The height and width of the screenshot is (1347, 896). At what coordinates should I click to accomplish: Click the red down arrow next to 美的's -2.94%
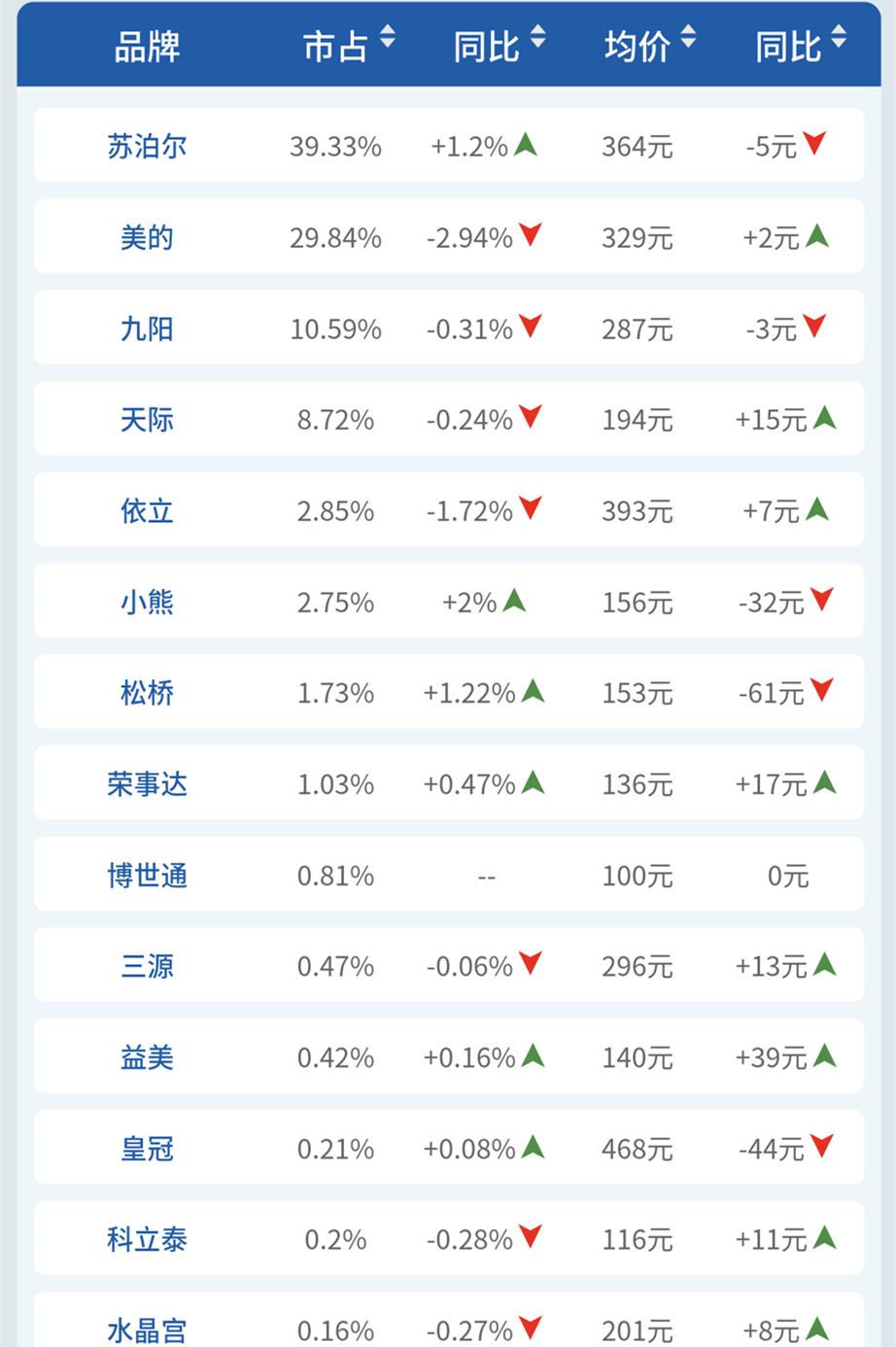coord(532,236)
